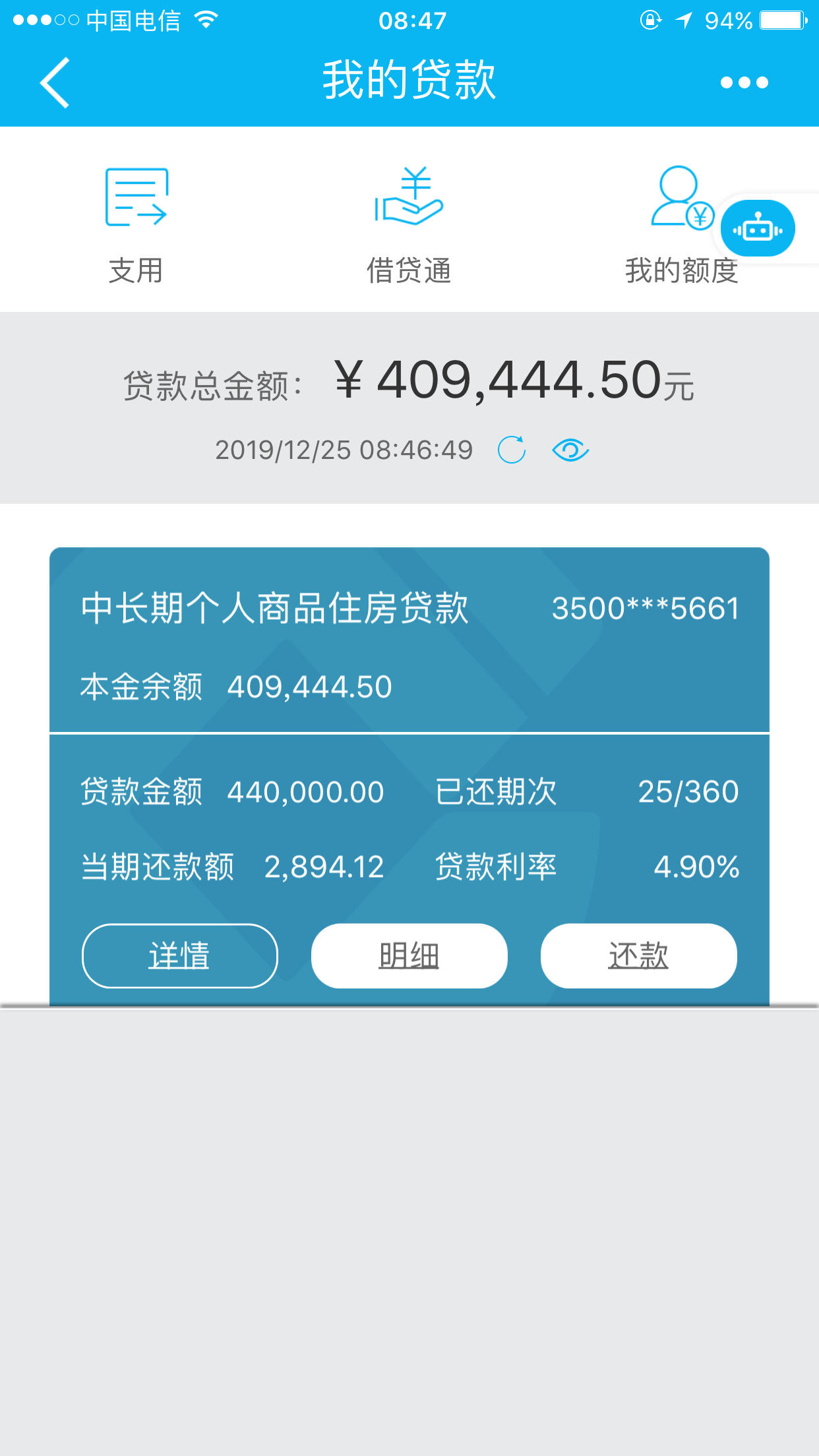
Task: Go back using the header arrow
Action: tap(55, 82)
